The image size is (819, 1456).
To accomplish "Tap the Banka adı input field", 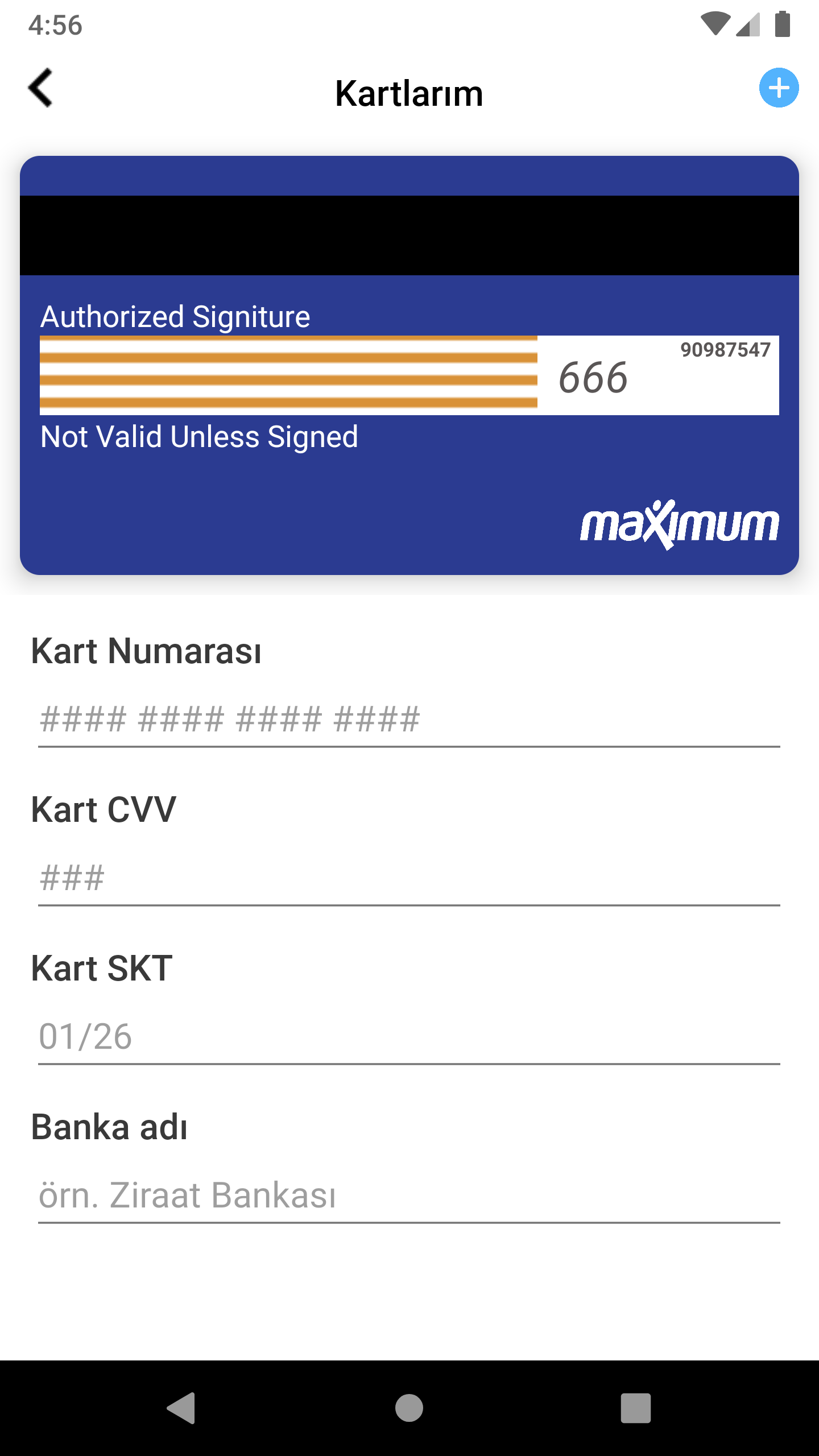I will click(408, 1196).
